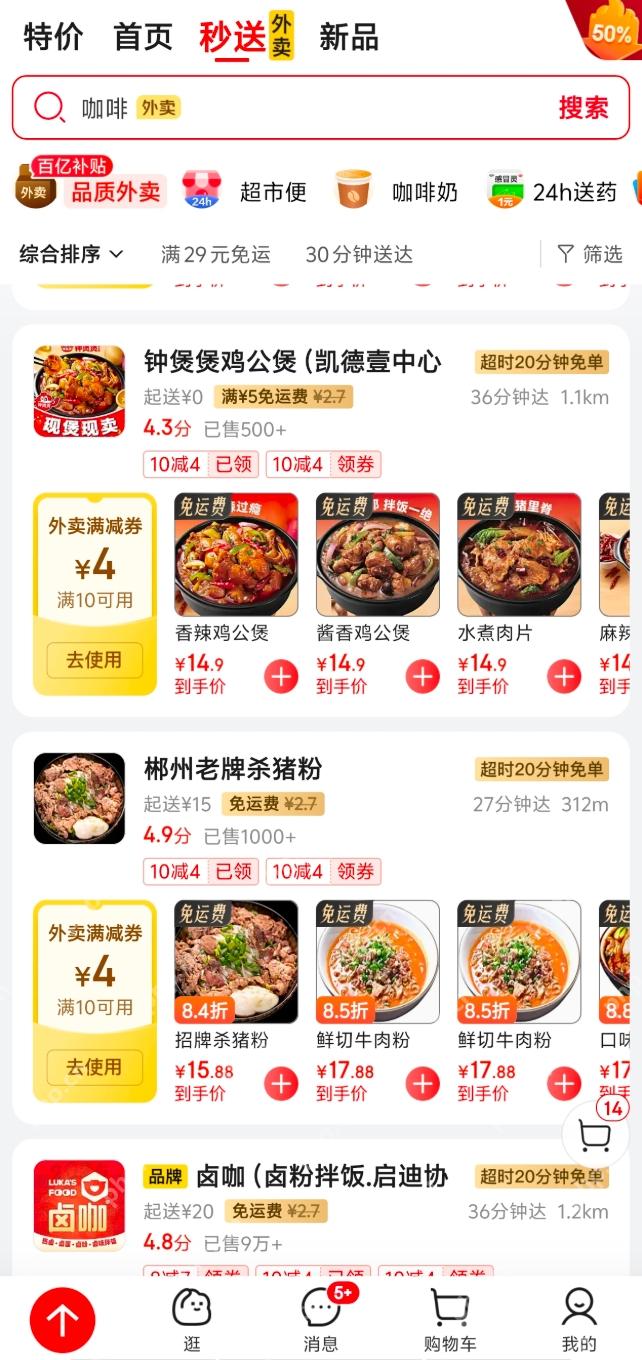642x1360 pixels.
Task: Jump back to top with the red arrow
Action: point(62,1321)
